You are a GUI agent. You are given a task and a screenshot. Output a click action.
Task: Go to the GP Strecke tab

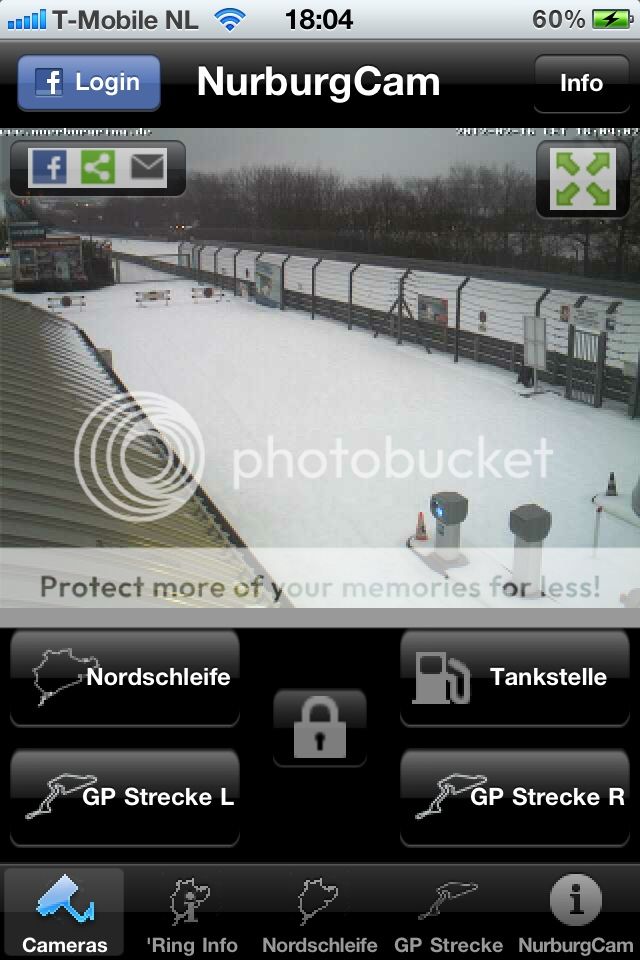pos(448,913)
